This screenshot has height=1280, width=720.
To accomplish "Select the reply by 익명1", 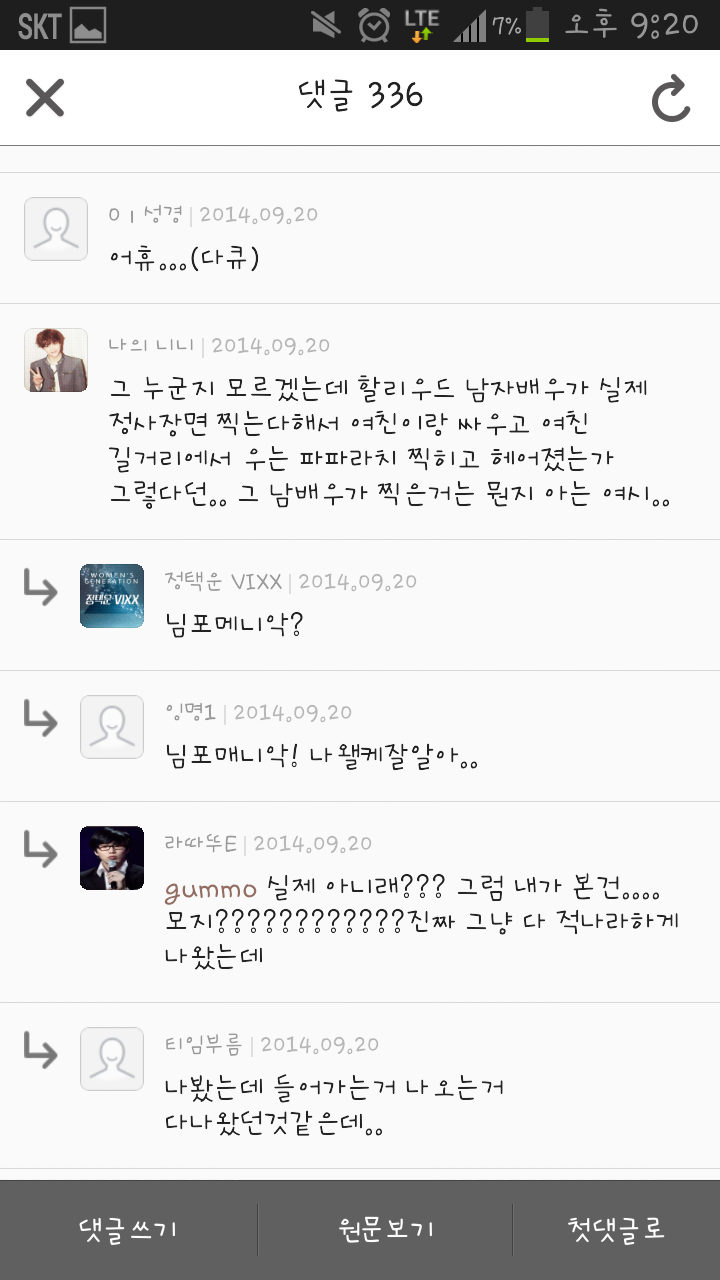I will click(400, 738).
